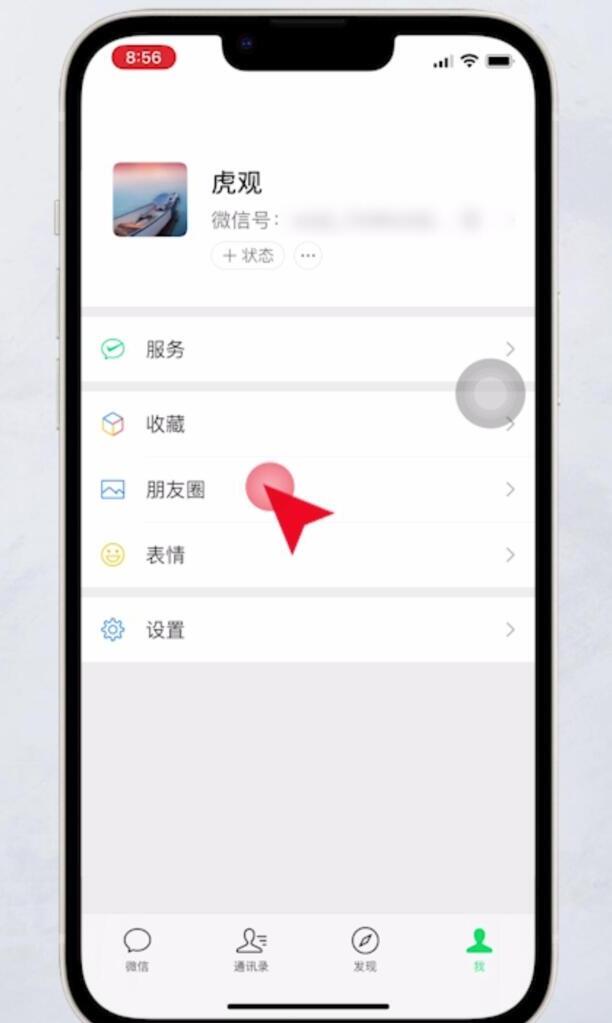Screen dimensions: 612x1023
Task: Switch to the 发现 discover tab
Action: coord(365,948)
